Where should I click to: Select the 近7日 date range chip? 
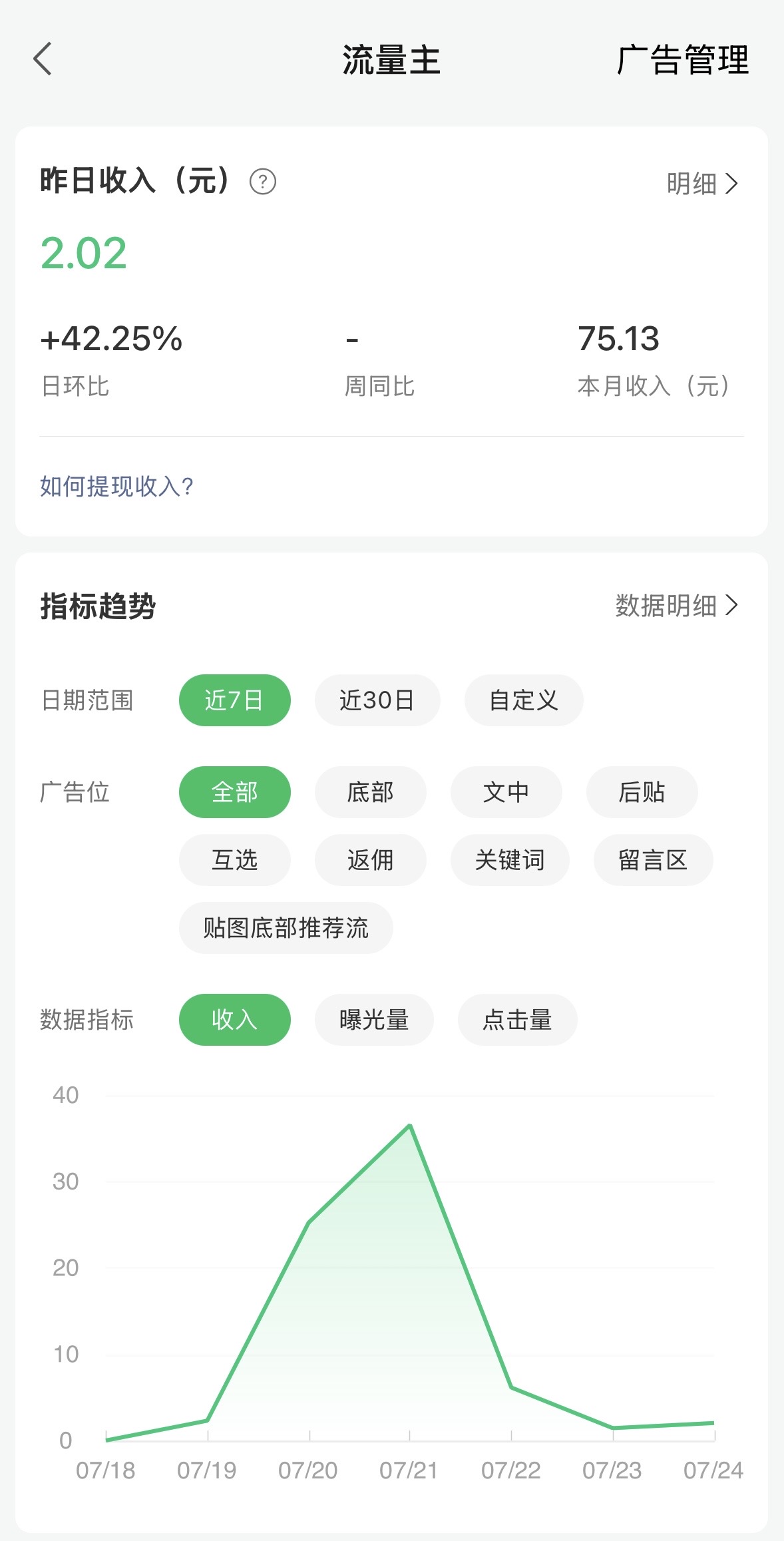[x=234, y=700]
